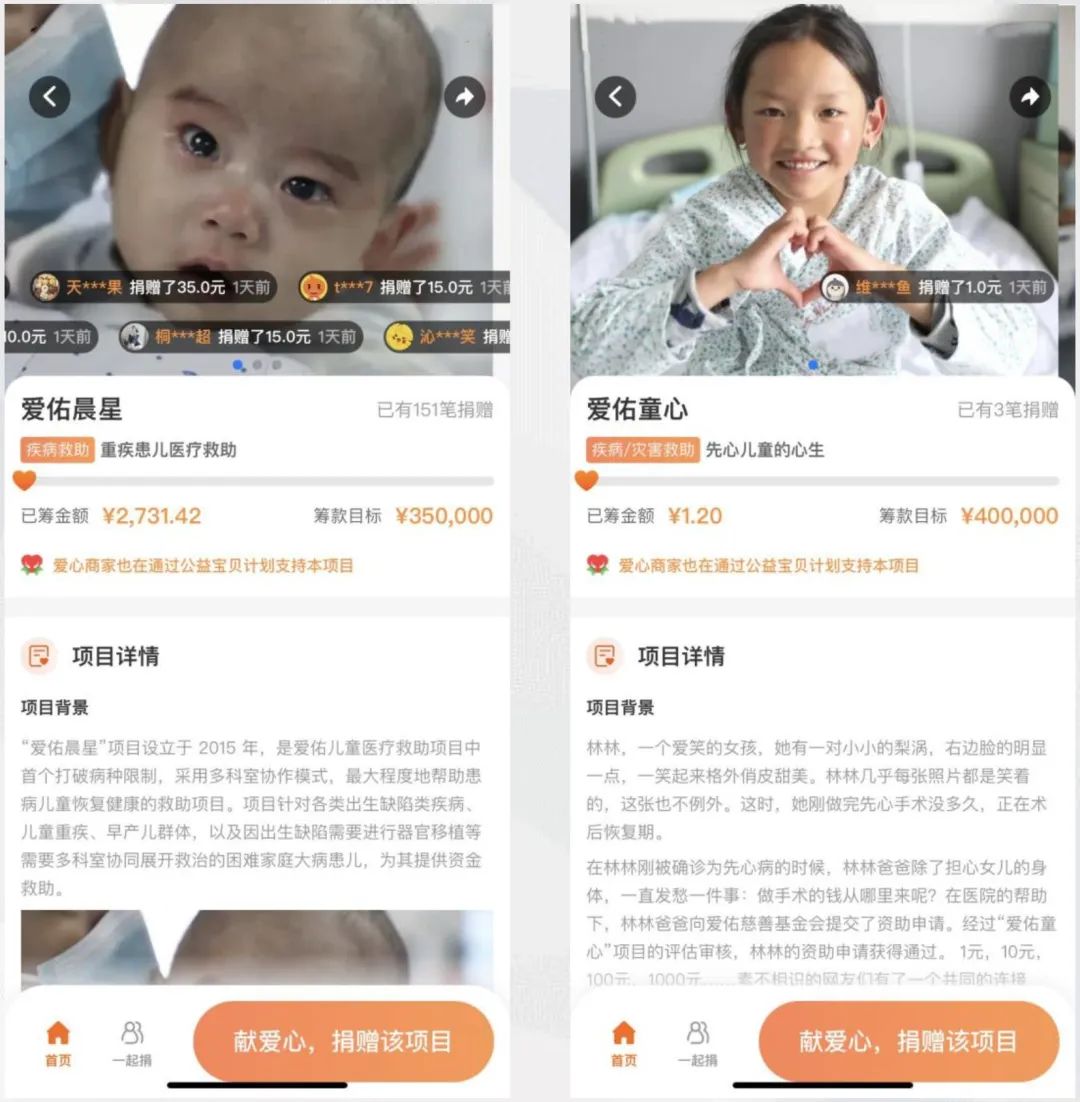Share the 爱佑晨星 project
Viewport: 1080px width, 1102px height.
(465, 97)
